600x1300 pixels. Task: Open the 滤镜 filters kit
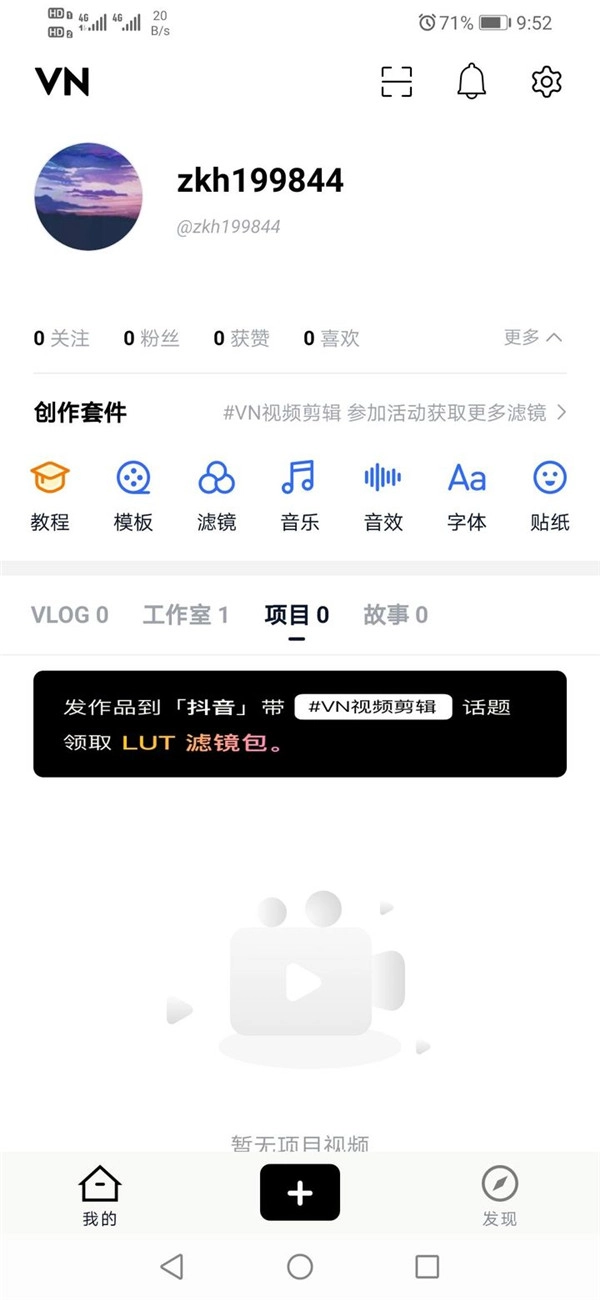click(216, 496)
